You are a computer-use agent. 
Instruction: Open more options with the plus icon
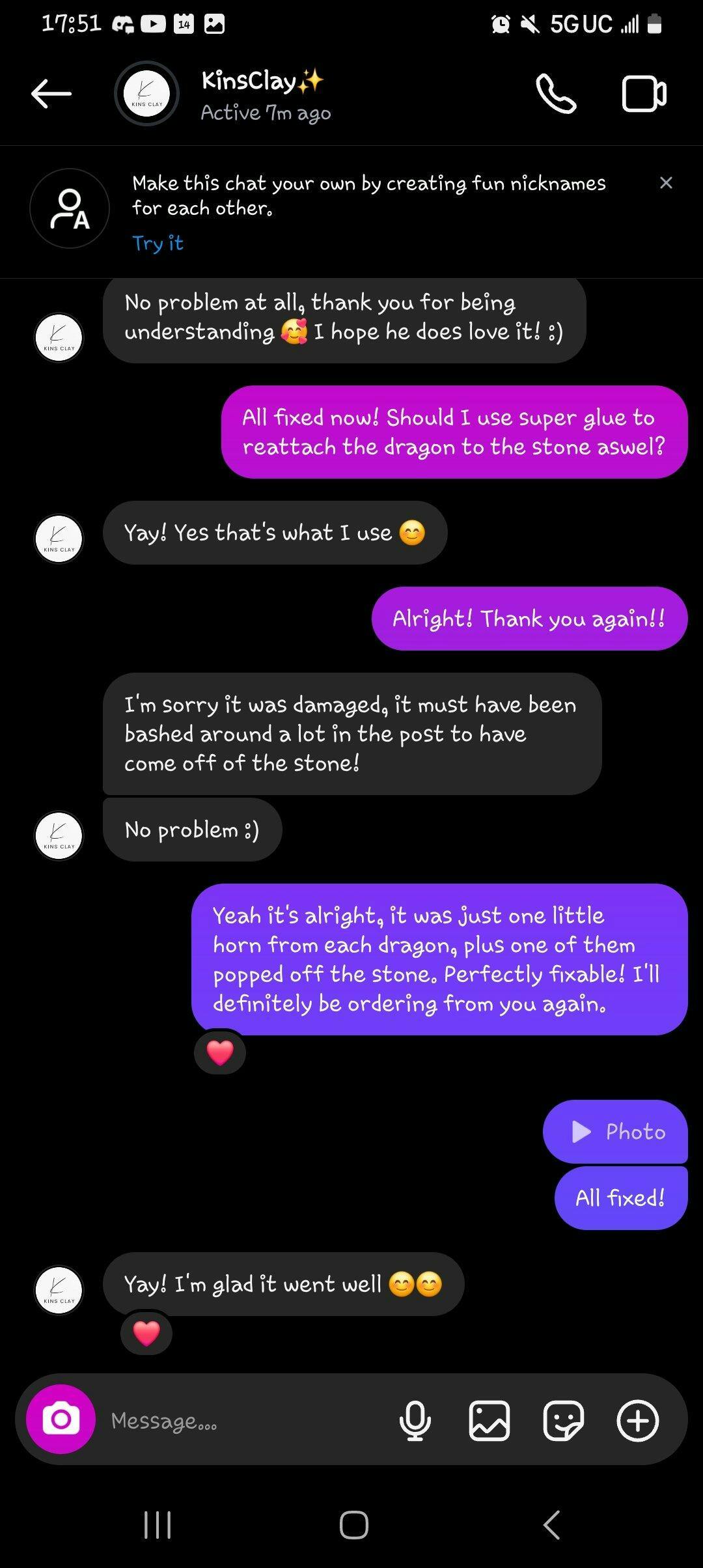[x=637, y=1420]
